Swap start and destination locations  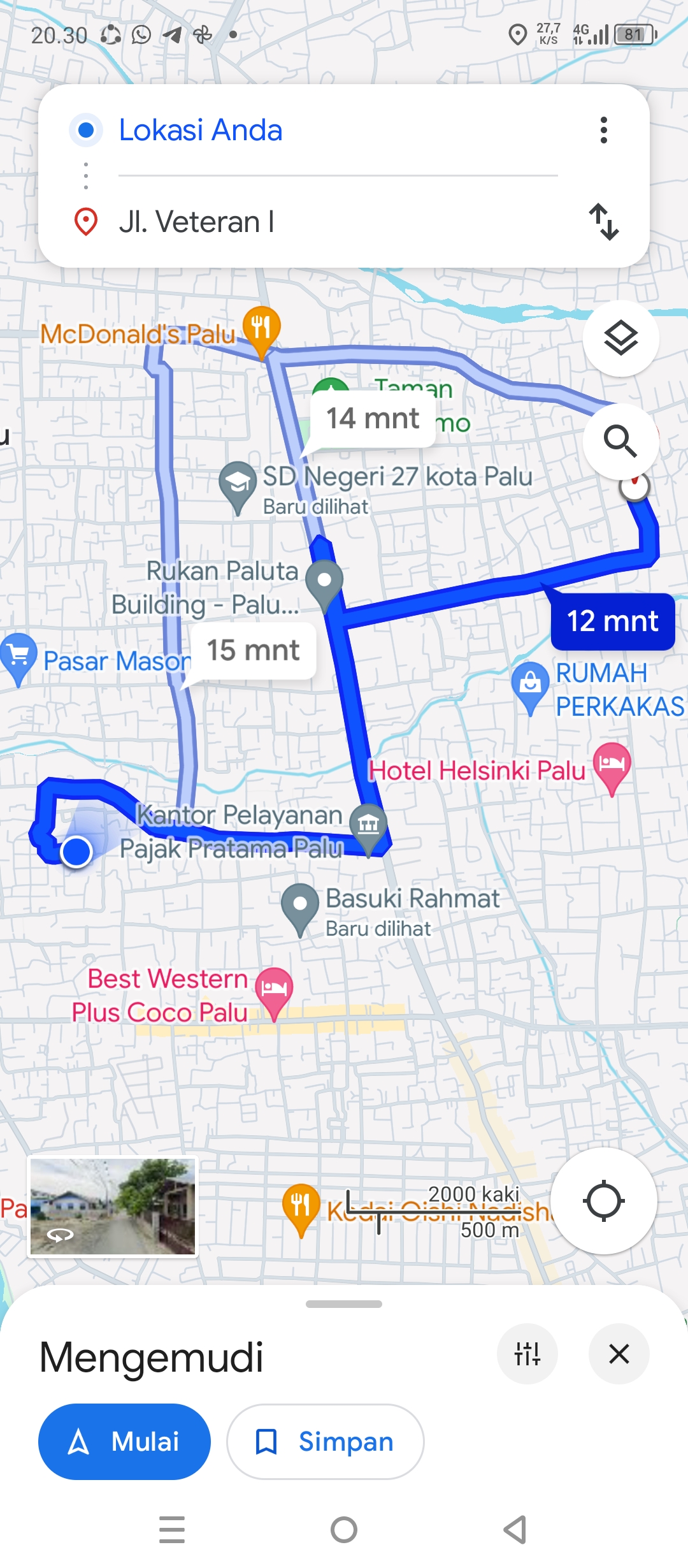point(603,222)
